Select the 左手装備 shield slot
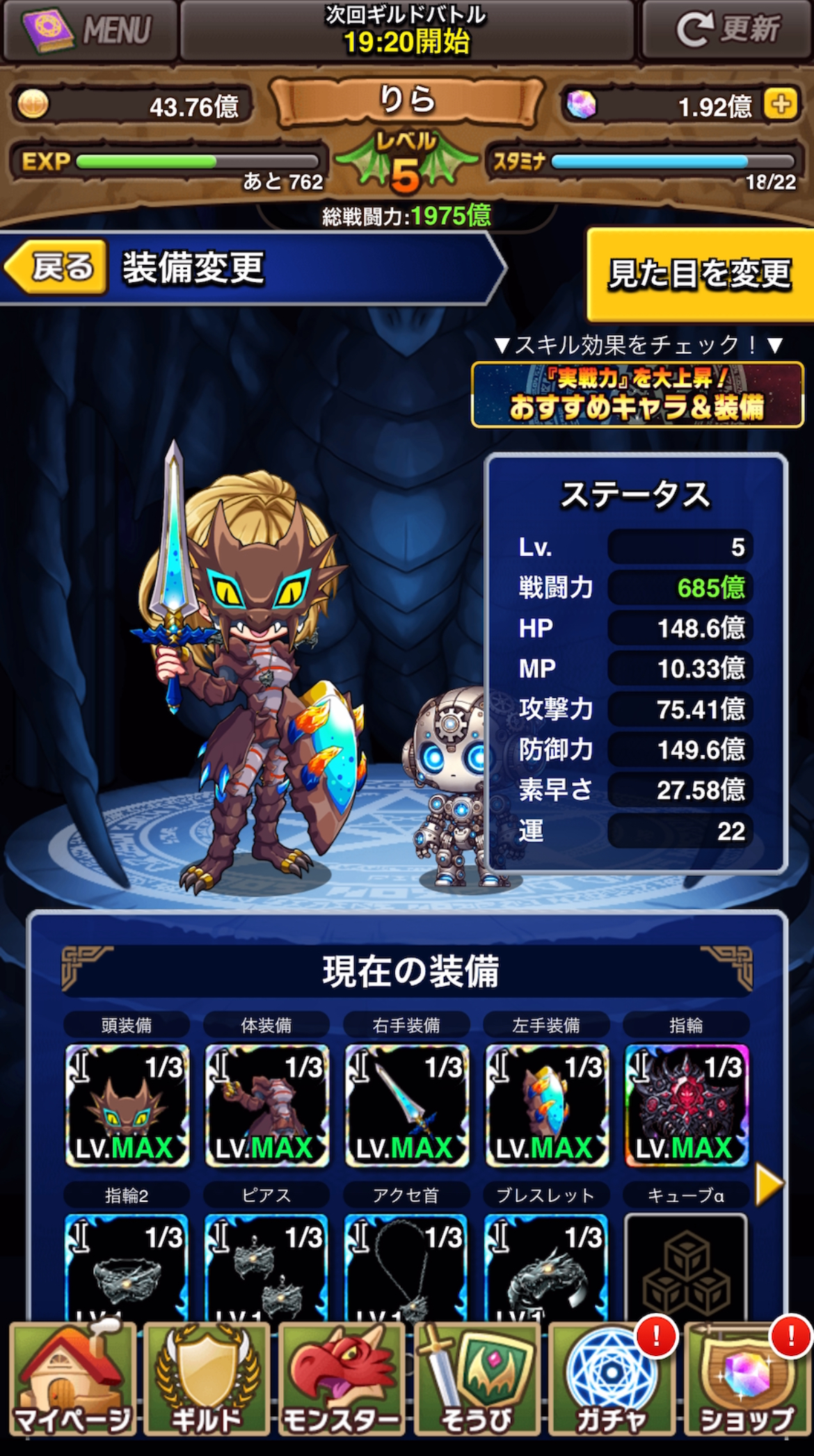Screen dimensions: 814x1456 pos(547,1105)
